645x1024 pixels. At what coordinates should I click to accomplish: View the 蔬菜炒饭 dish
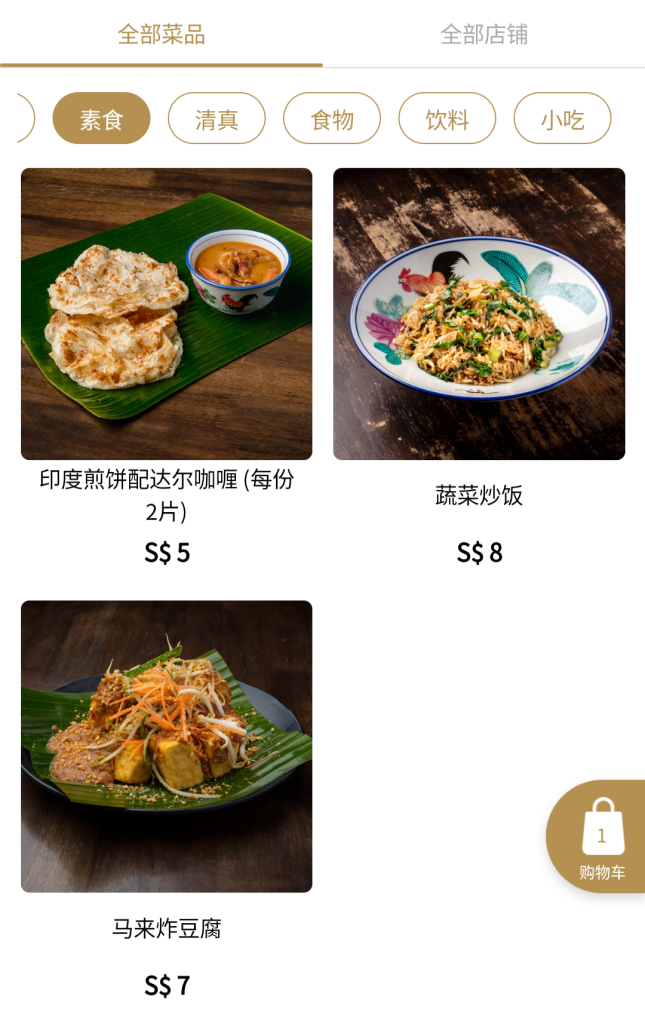tap(479, 314)
